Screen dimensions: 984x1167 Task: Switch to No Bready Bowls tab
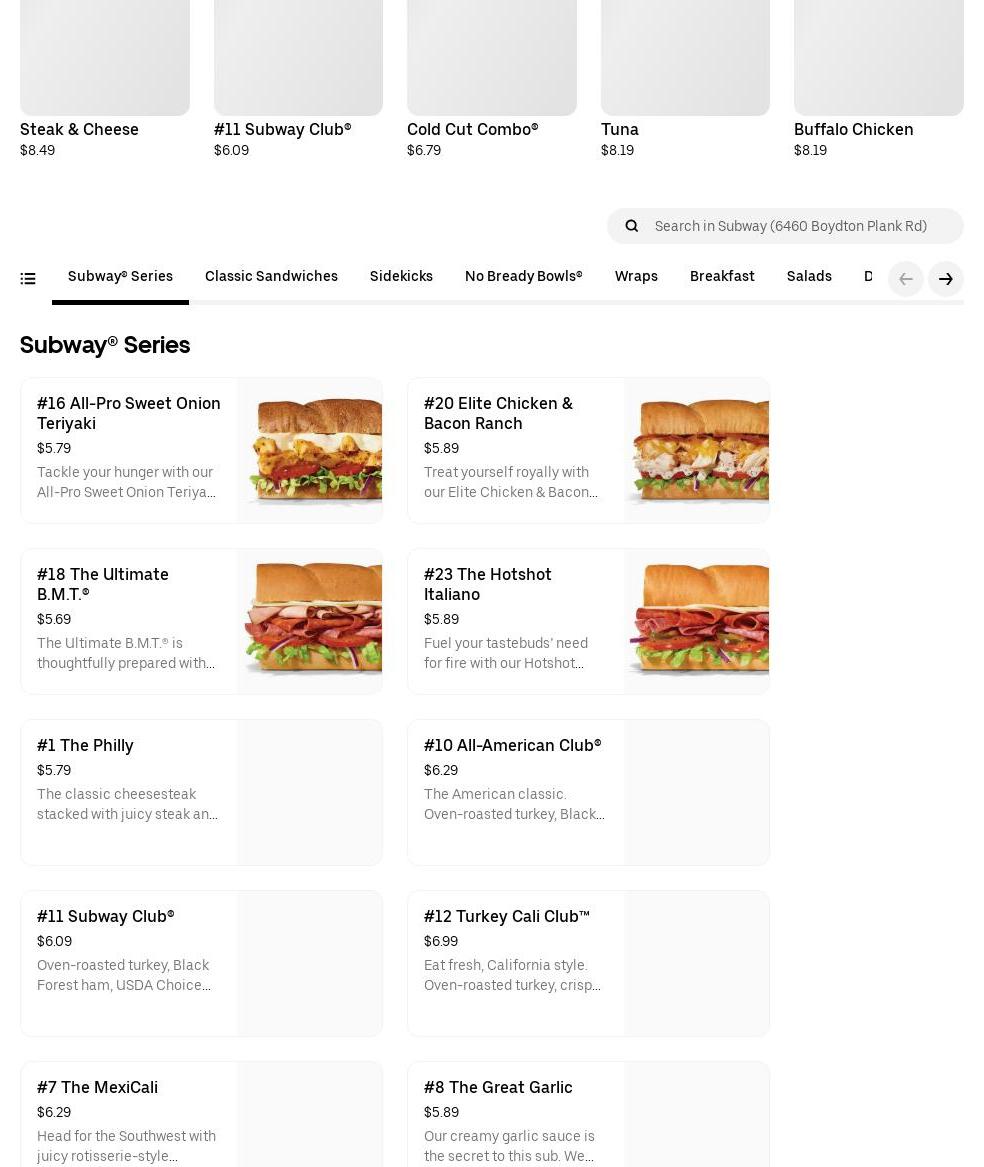click(523, 276)
